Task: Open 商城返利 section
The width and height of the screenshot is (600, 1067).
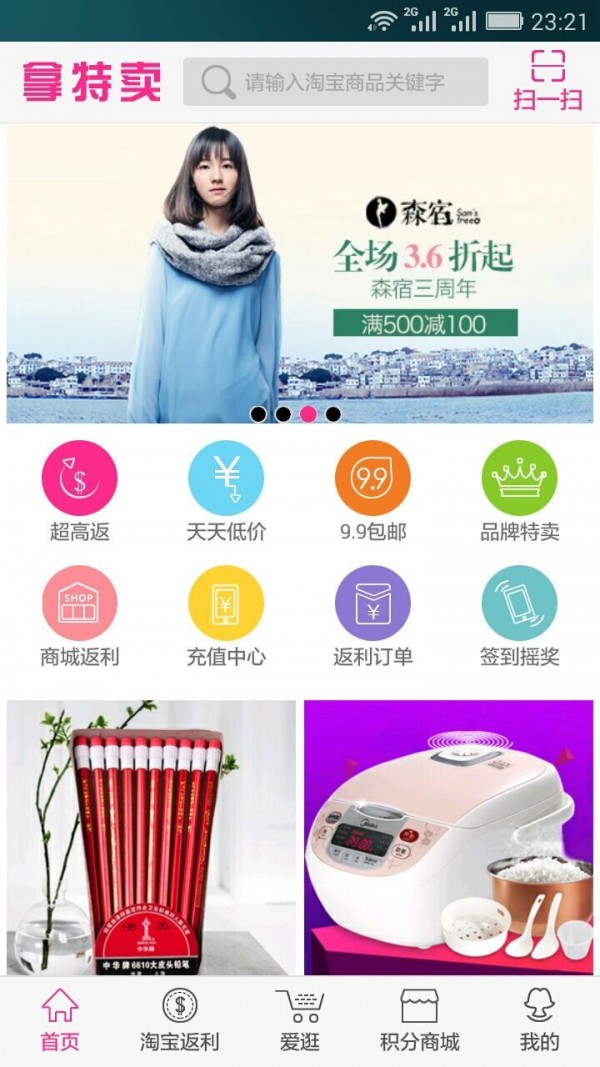Action: 79,617
